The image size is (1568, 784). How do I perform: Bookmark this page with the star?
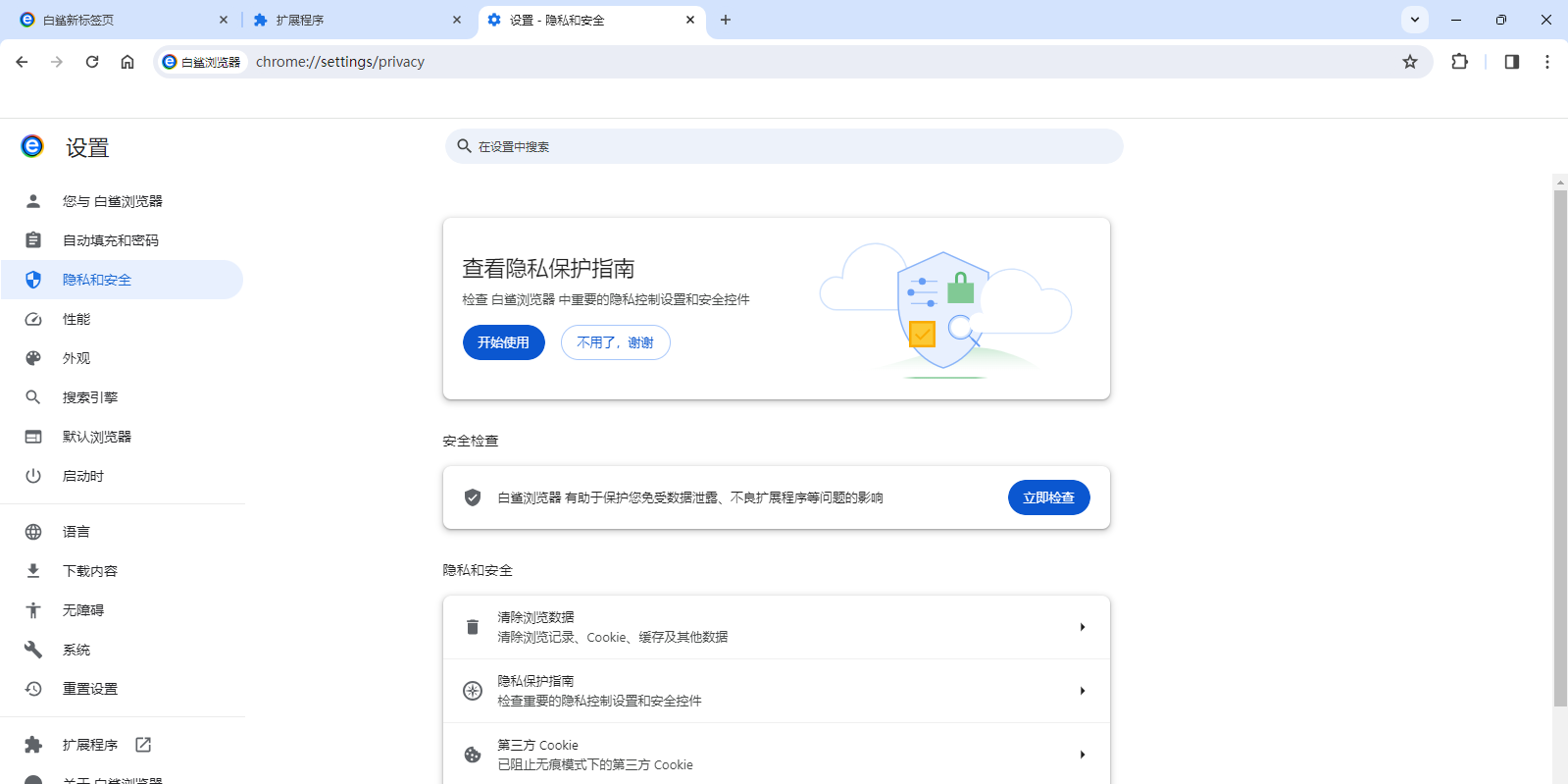click(1410, 62)
